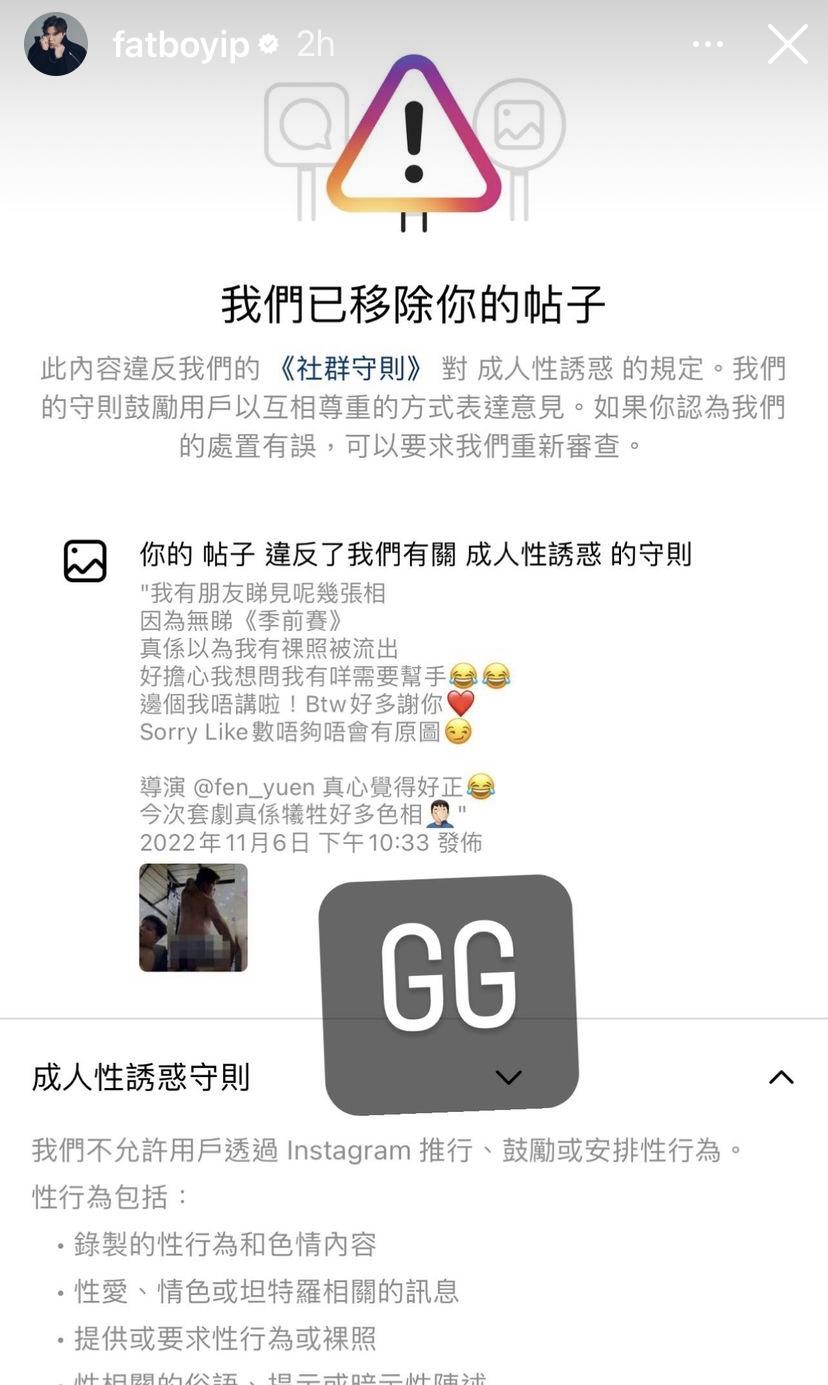
Task: Select the chat bubble icon beside the warning
Action: click(303, 125)
